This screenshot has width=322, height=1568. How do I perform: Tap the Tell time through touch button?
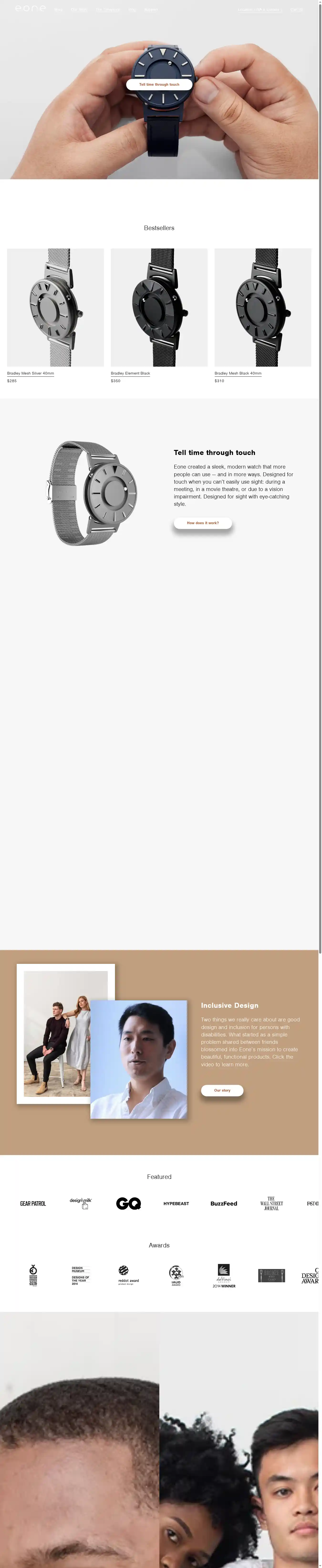(159, 84)
